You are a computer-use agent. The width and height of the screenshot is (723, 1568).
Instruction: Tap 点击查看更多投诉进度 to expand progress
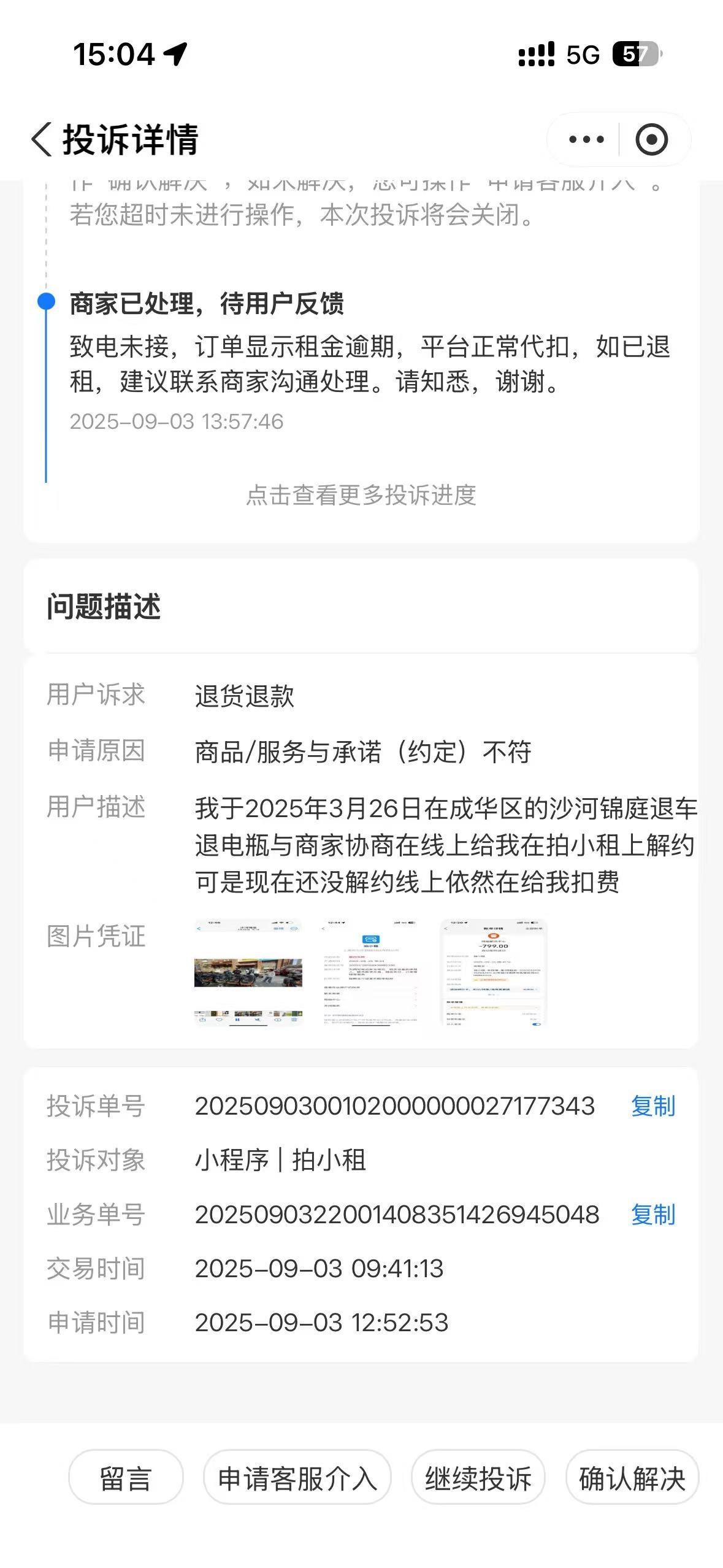point(361,495)
